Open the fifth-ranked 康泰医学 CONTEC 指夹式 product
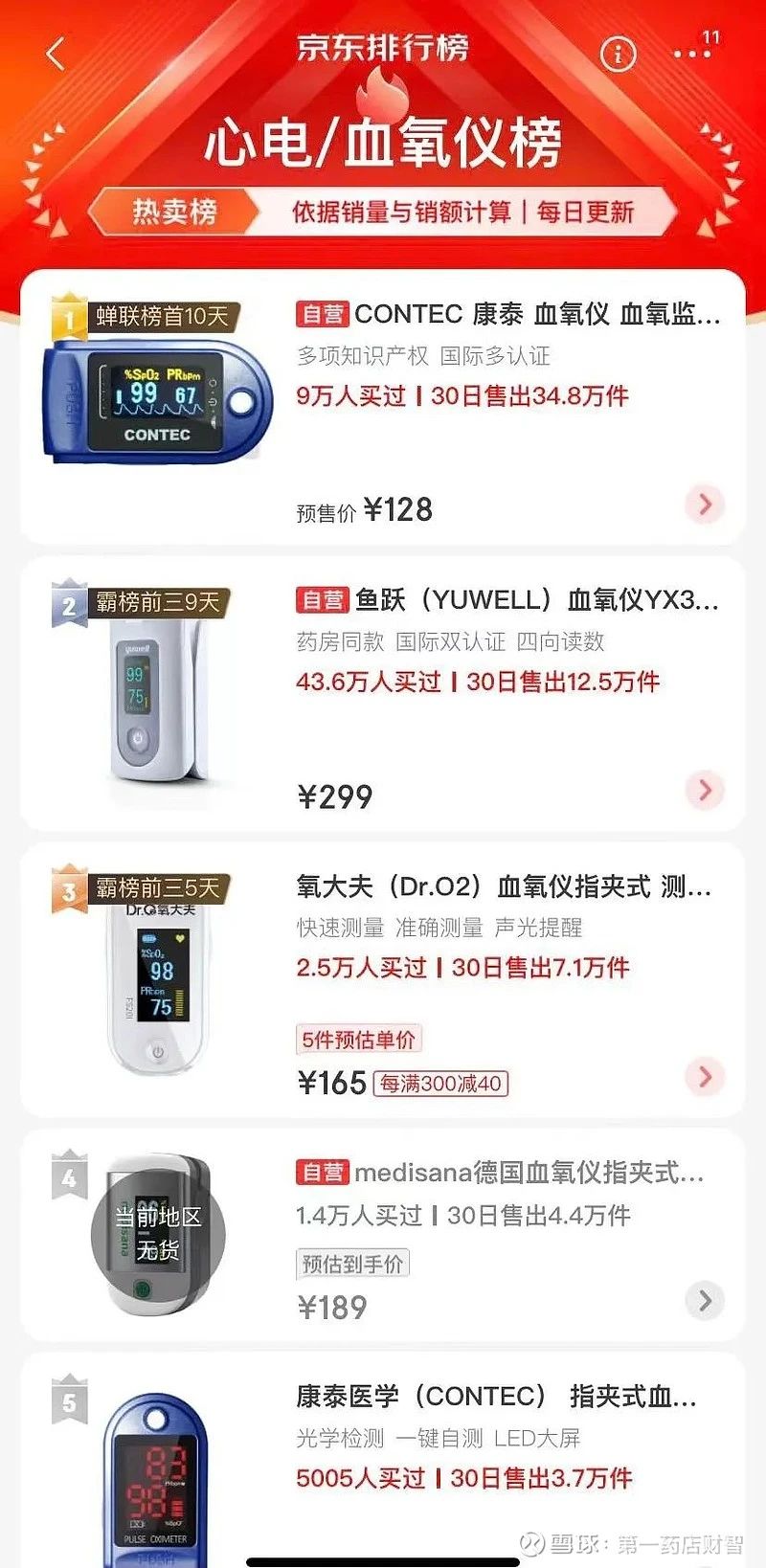Image resolution: width=766 pixels, height=1568 pixels. 496,1397
